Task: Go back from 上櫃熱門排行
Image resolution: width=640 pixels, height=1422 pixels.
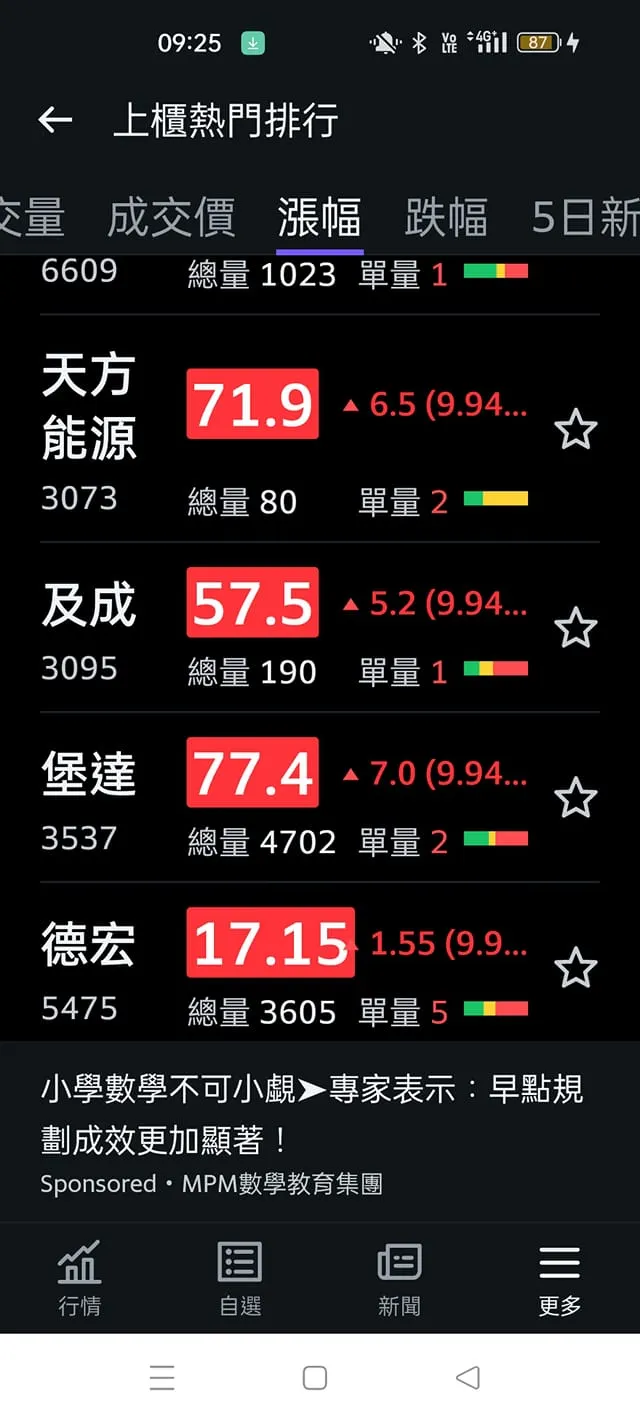Action: point(56,121)
